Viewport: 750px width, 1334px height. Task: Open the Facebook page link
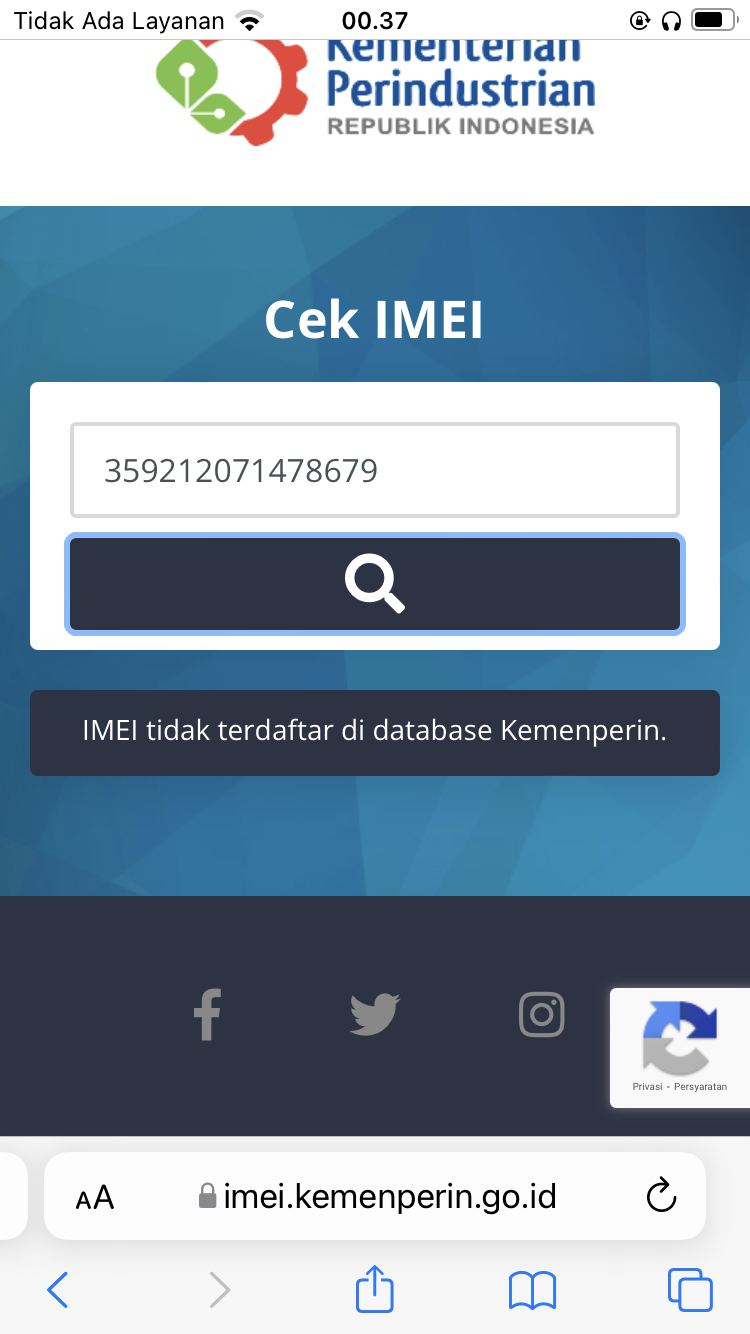207,1015
